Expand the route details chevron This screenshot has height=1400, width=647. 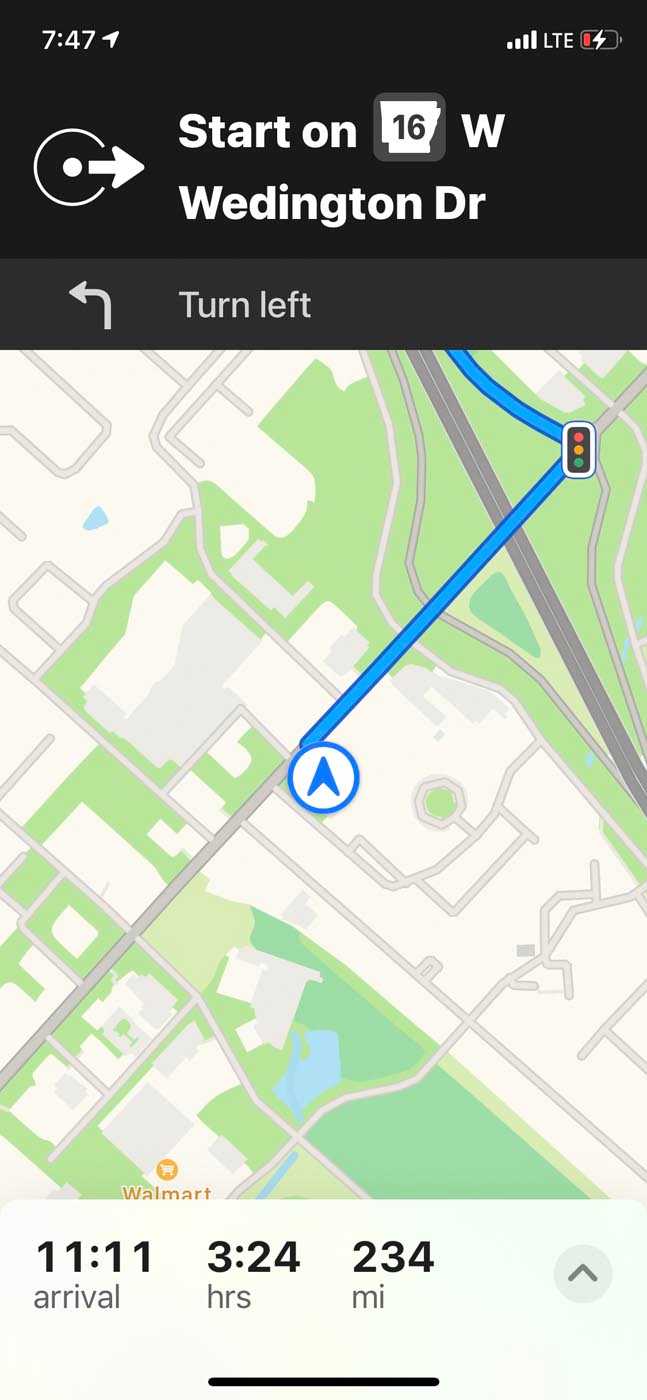[582, 1273]
